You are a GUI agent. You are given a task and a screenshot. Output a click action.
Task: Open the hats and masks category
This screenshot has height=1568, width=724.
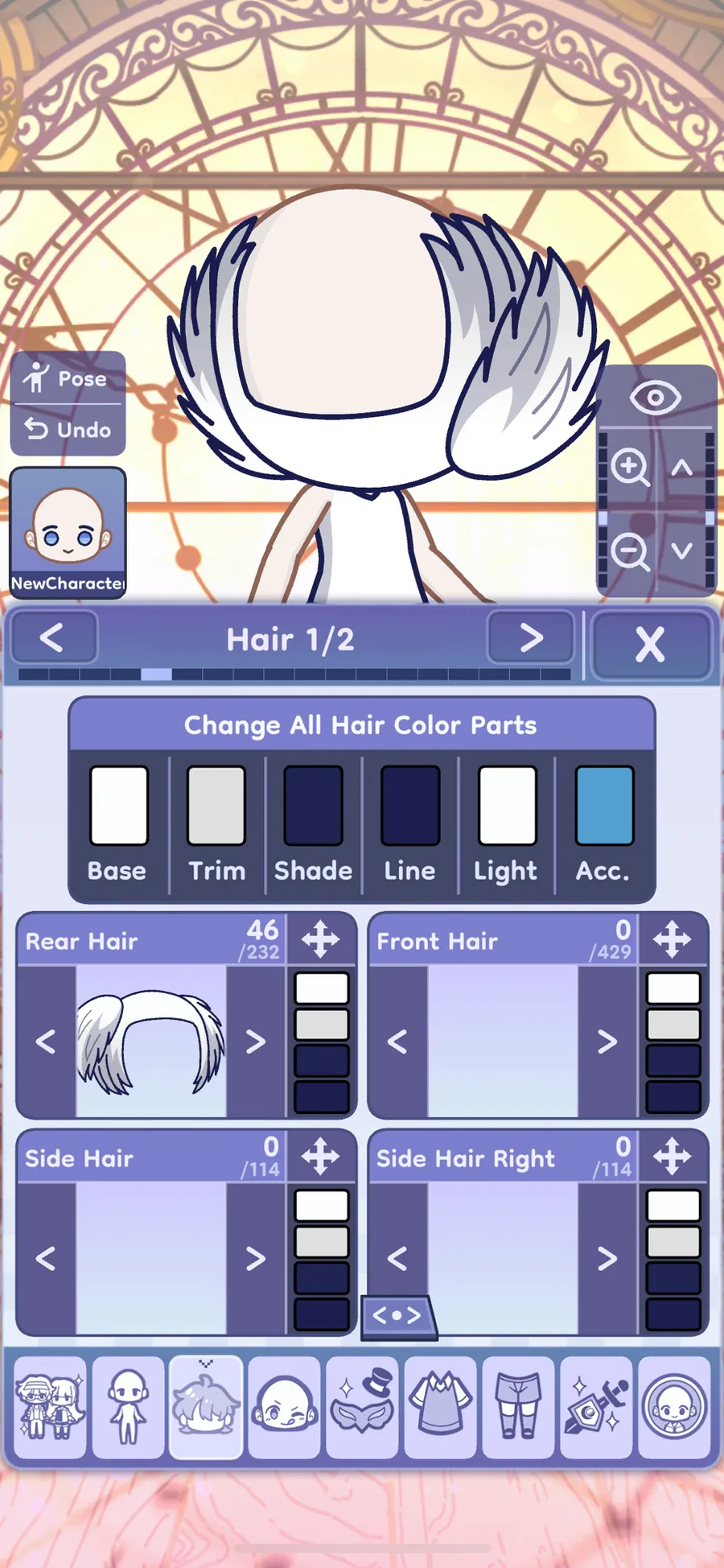pyautogui.click(x=362, y=1408)
